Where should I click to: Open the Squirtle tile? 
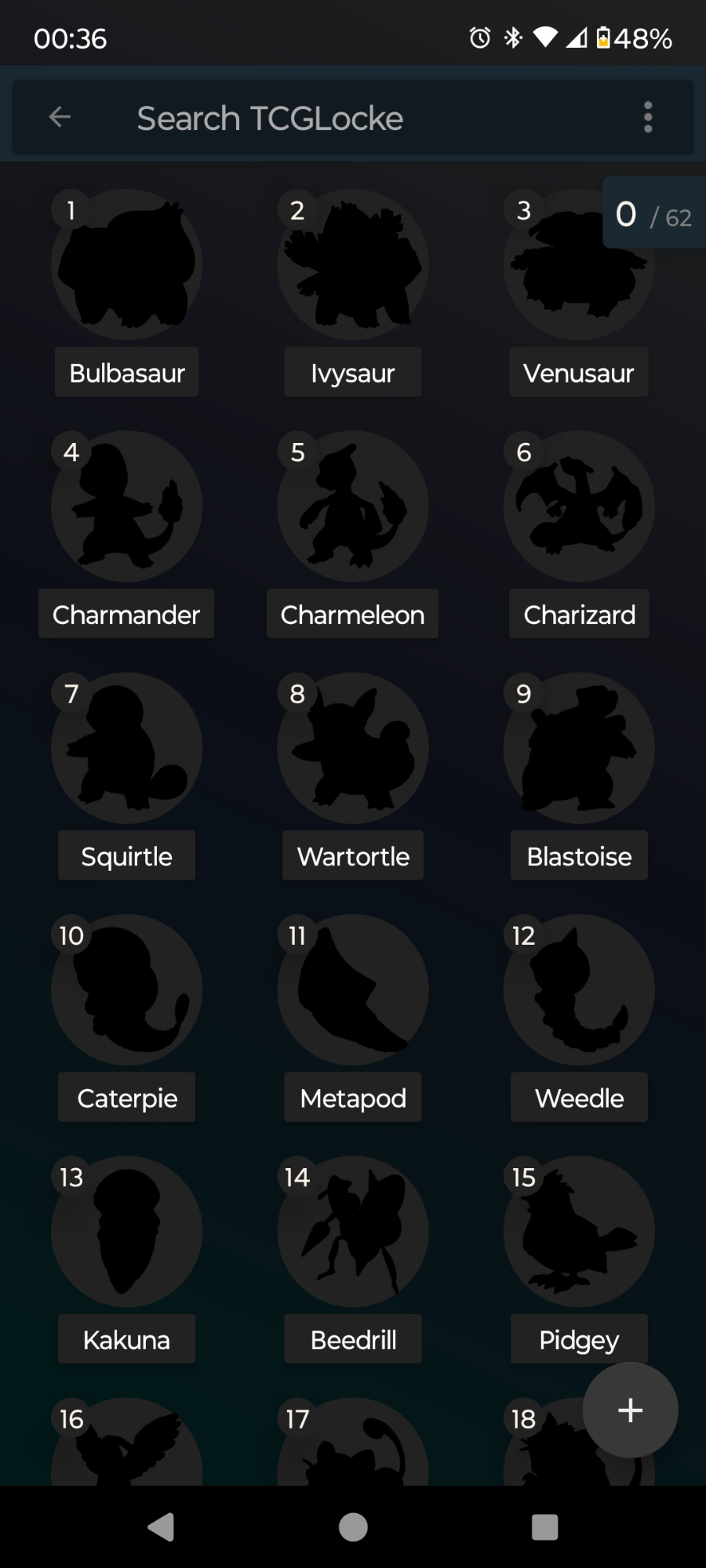point(127,750)
